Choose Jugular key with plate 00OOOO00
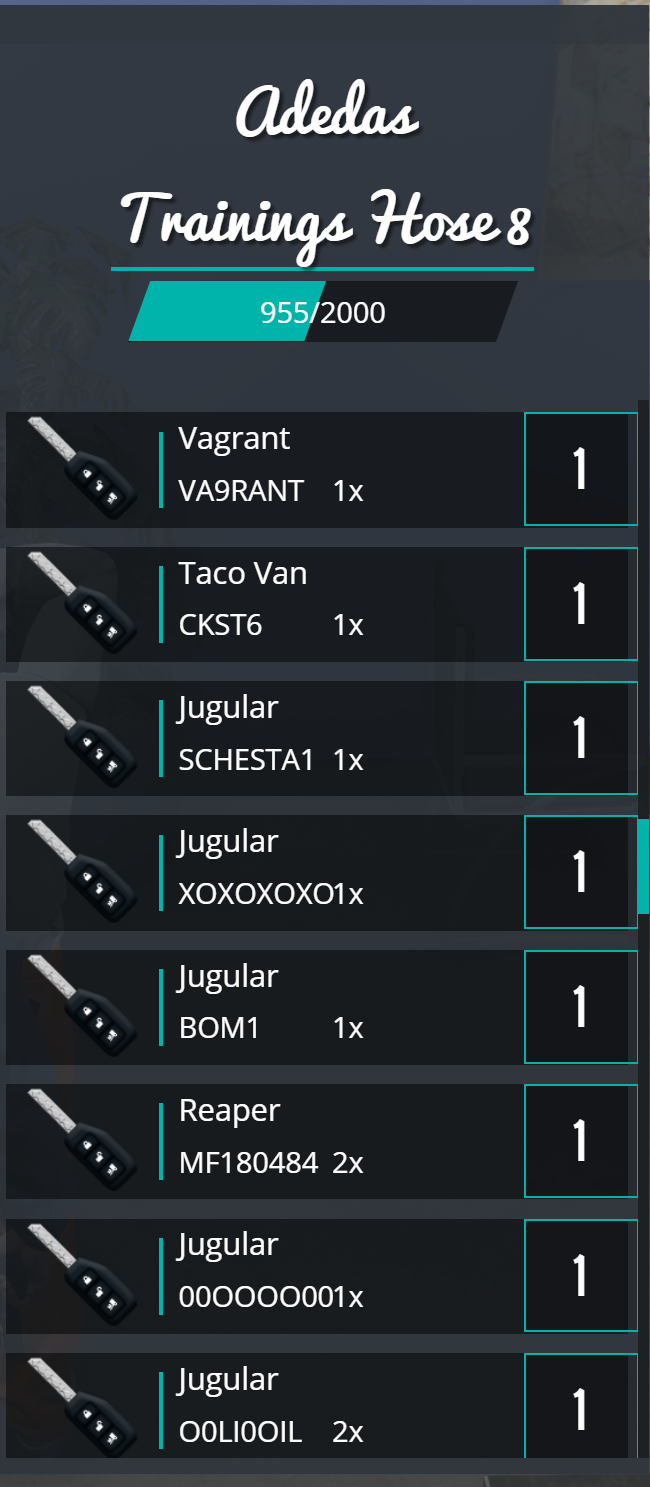 265,1276
